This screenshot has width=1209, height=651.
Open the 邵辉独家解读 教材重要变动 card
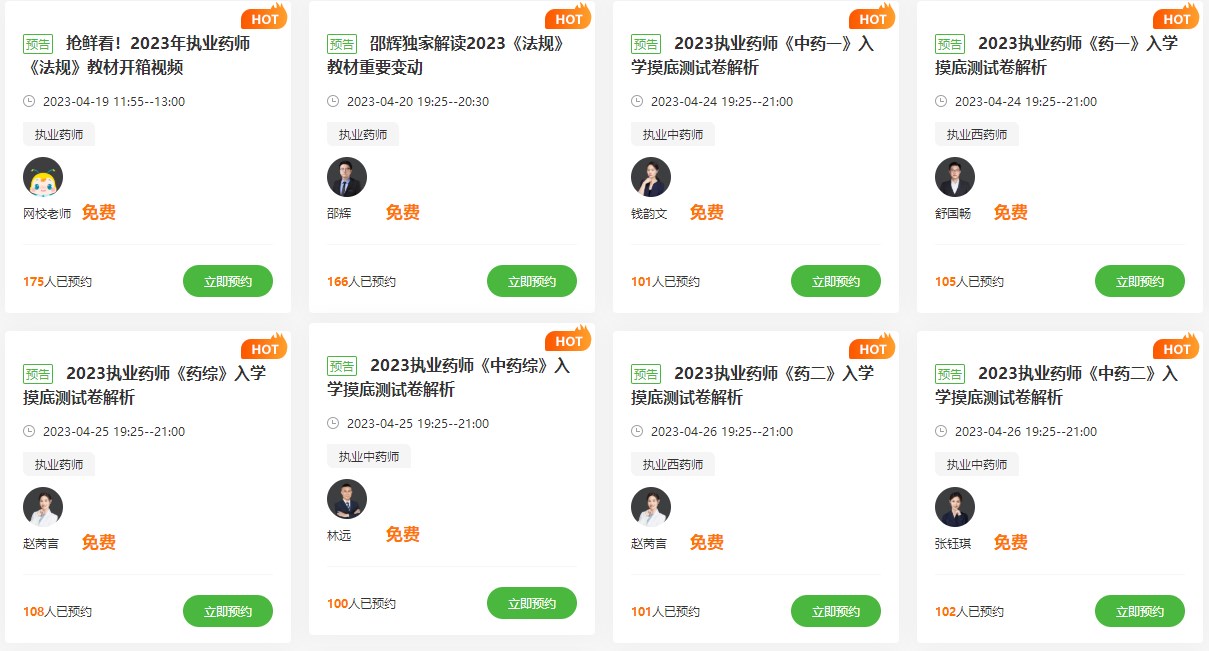coord(451,56)
